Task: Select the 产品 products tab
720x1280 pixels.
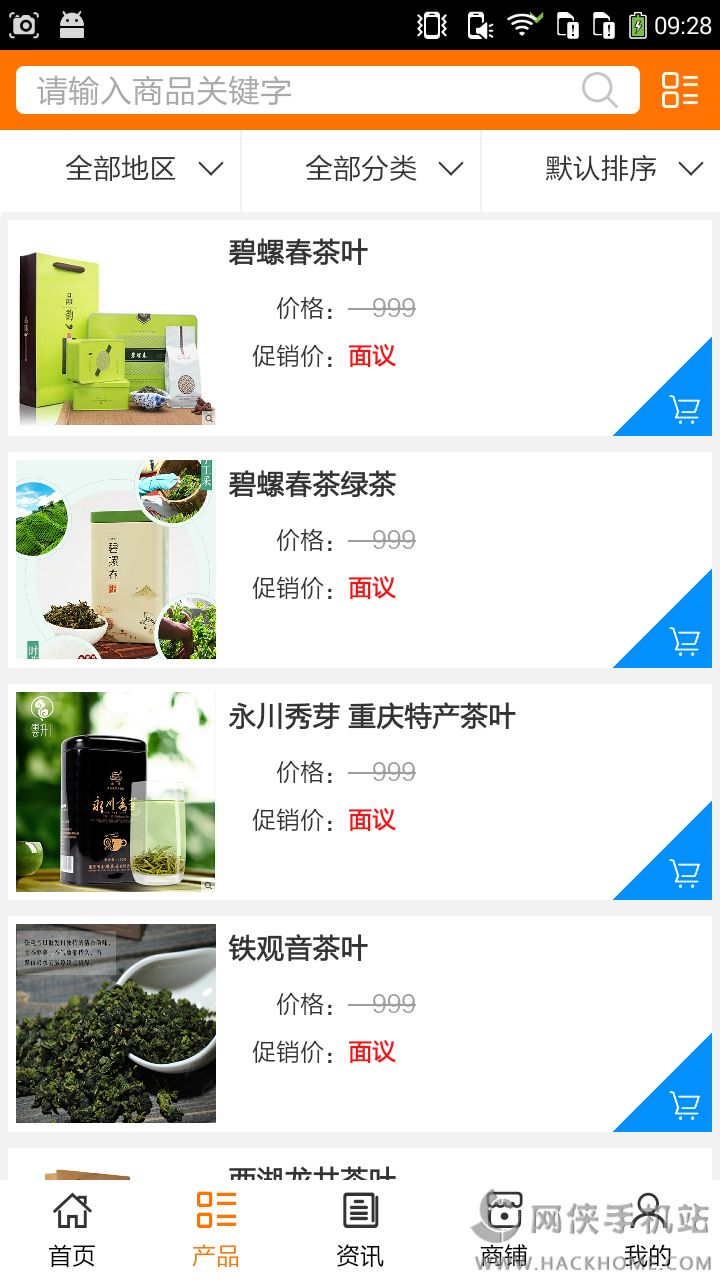Action: click(216, 1230)
